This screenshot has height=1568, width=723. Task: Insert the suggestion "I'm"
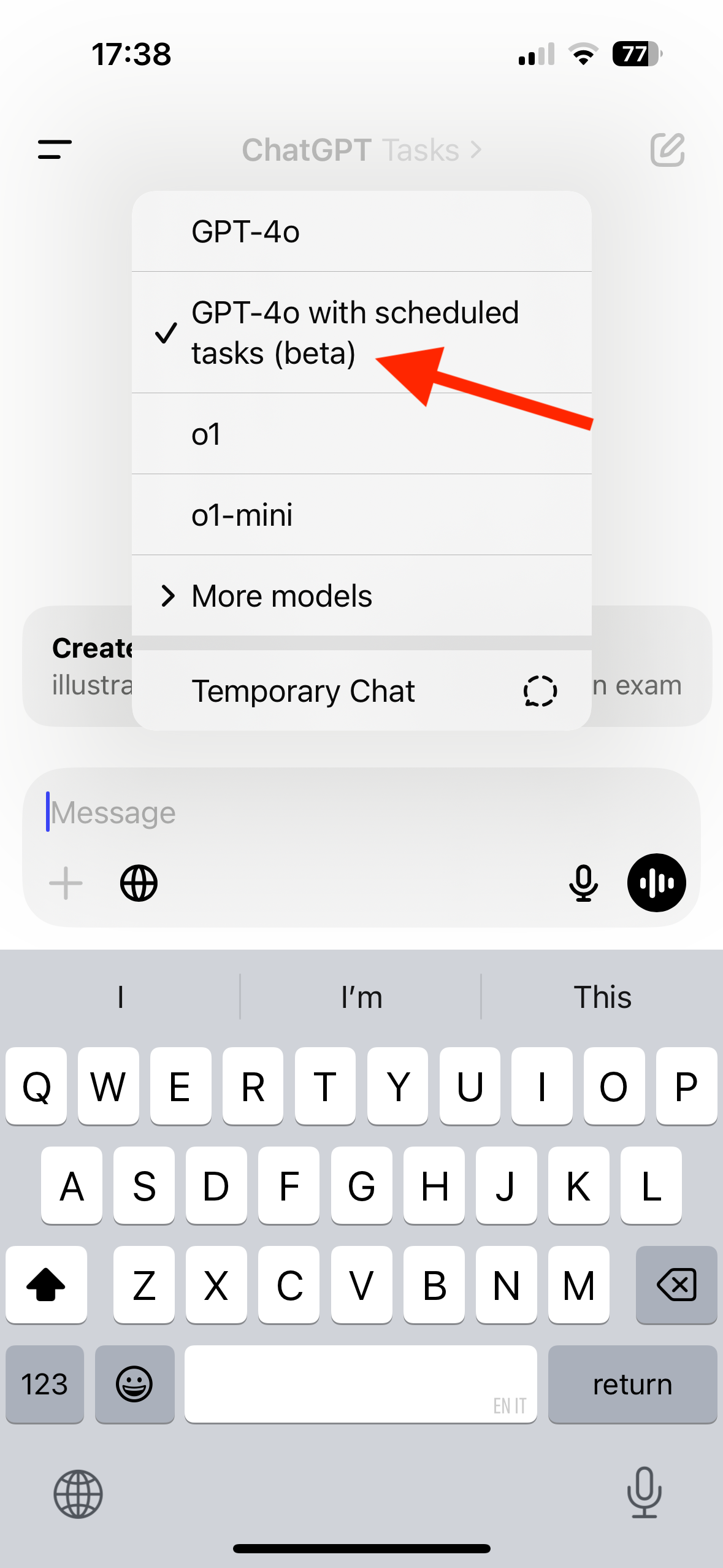[x=361, y=997]
